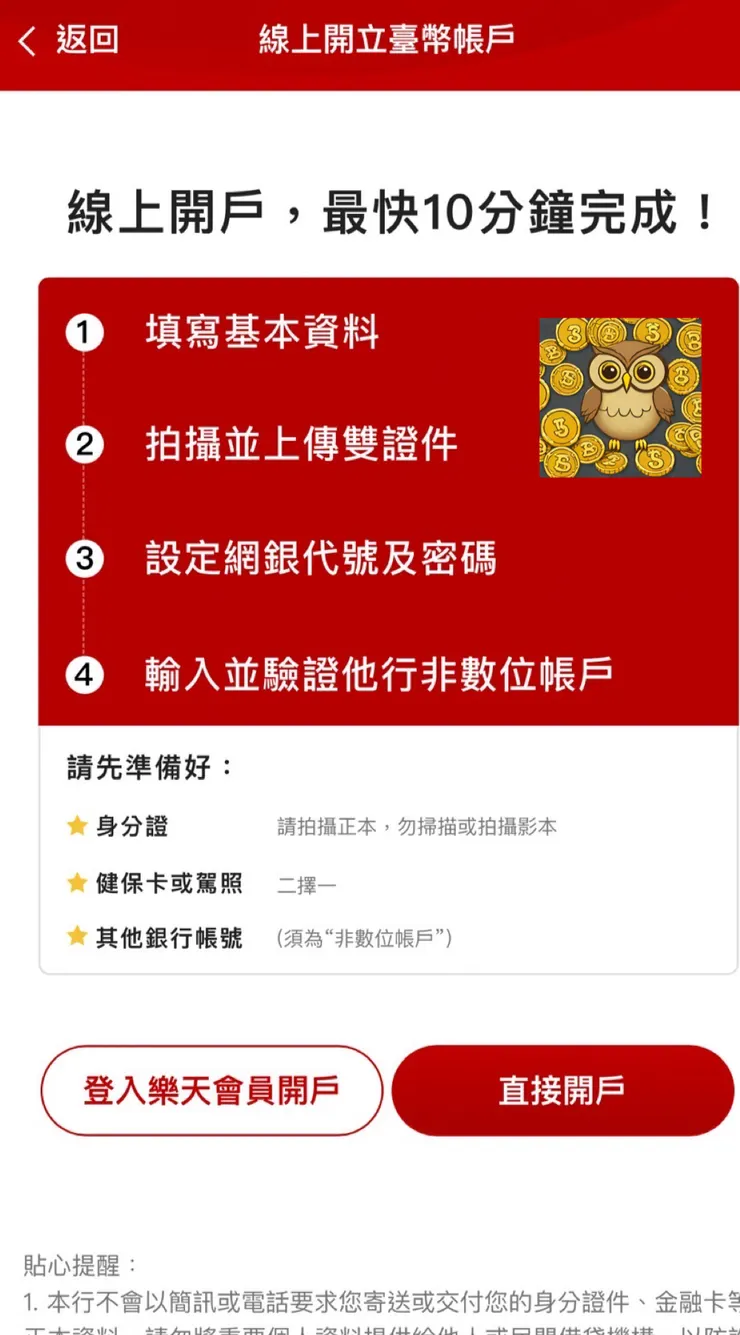This screenshot has width=740, height=1335.
Task: Click the back chevron arrow at top left
Action: click(x=25, y=41)
